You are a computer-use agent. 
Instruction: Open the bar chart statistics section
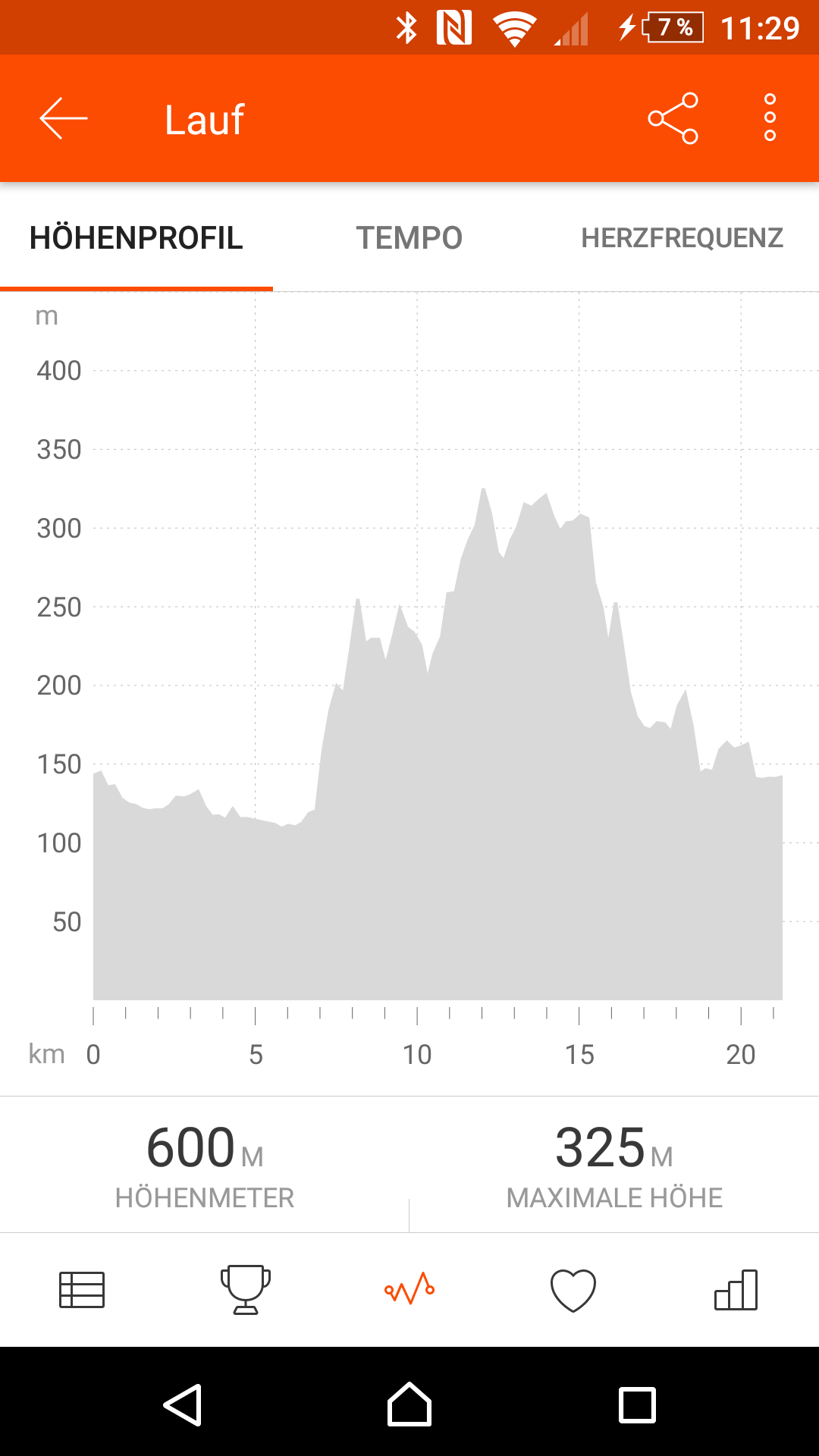tap(736, 1289)
